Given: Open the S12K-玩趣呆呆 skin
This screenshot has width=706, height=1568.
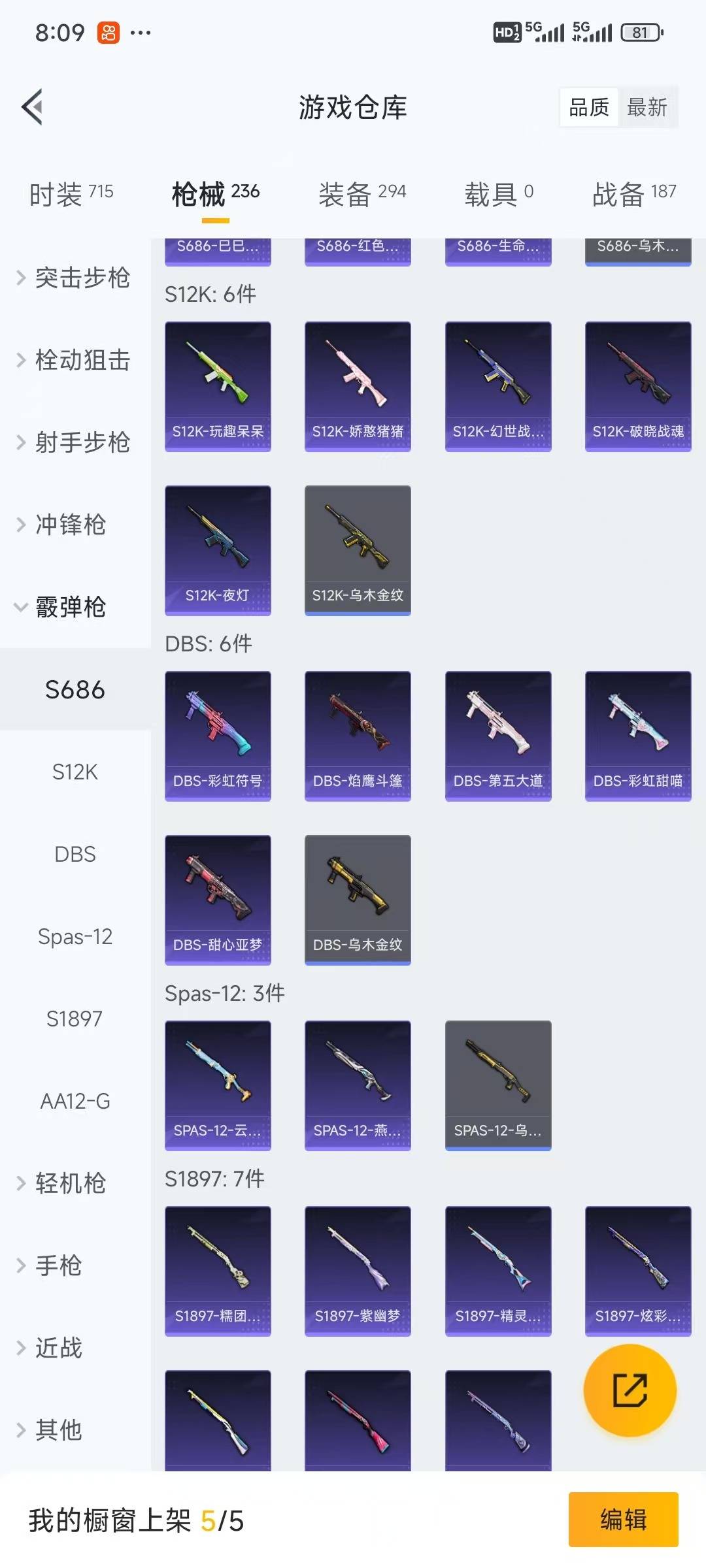Looking at the screenshot, I should [218, 386].
